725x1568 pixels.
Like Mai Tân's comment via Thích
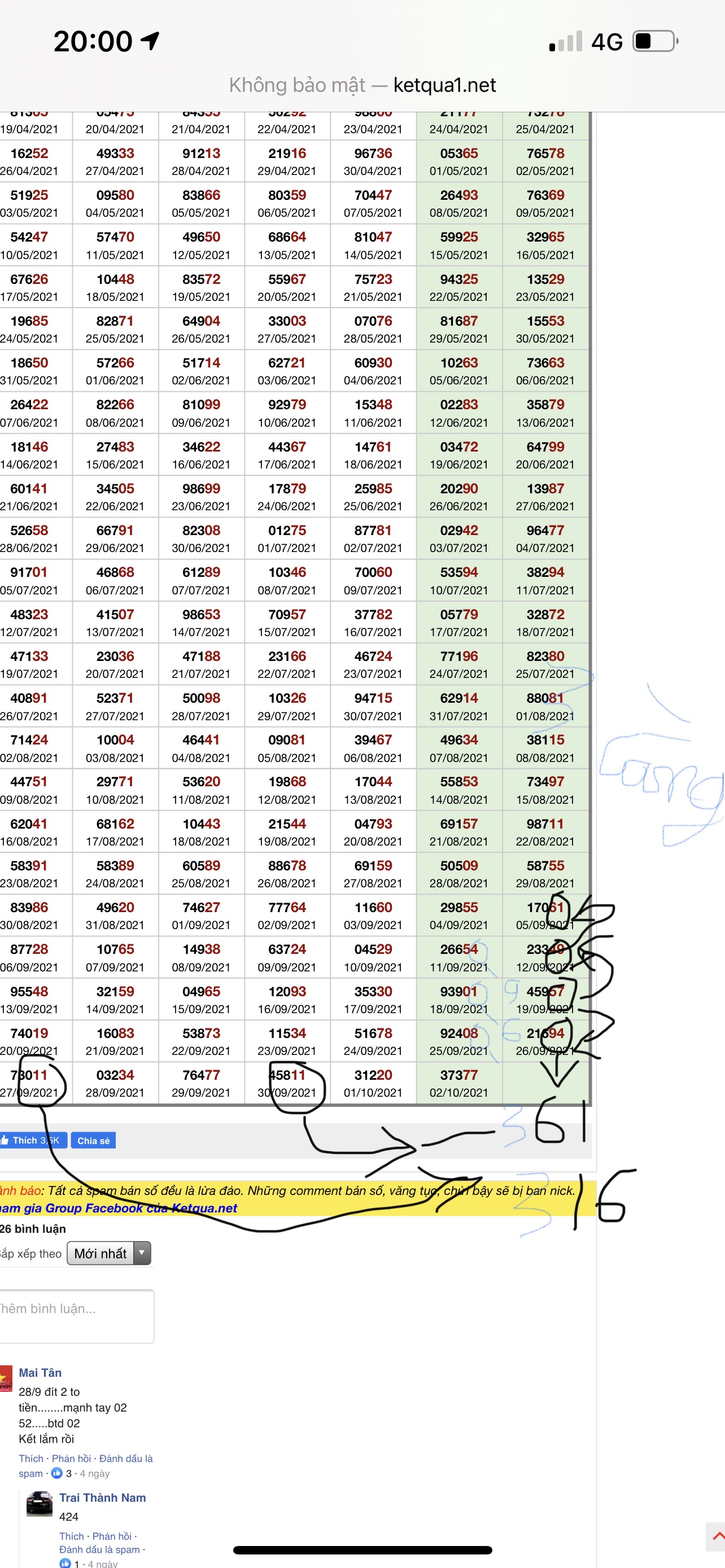(x=31, y=1458)
